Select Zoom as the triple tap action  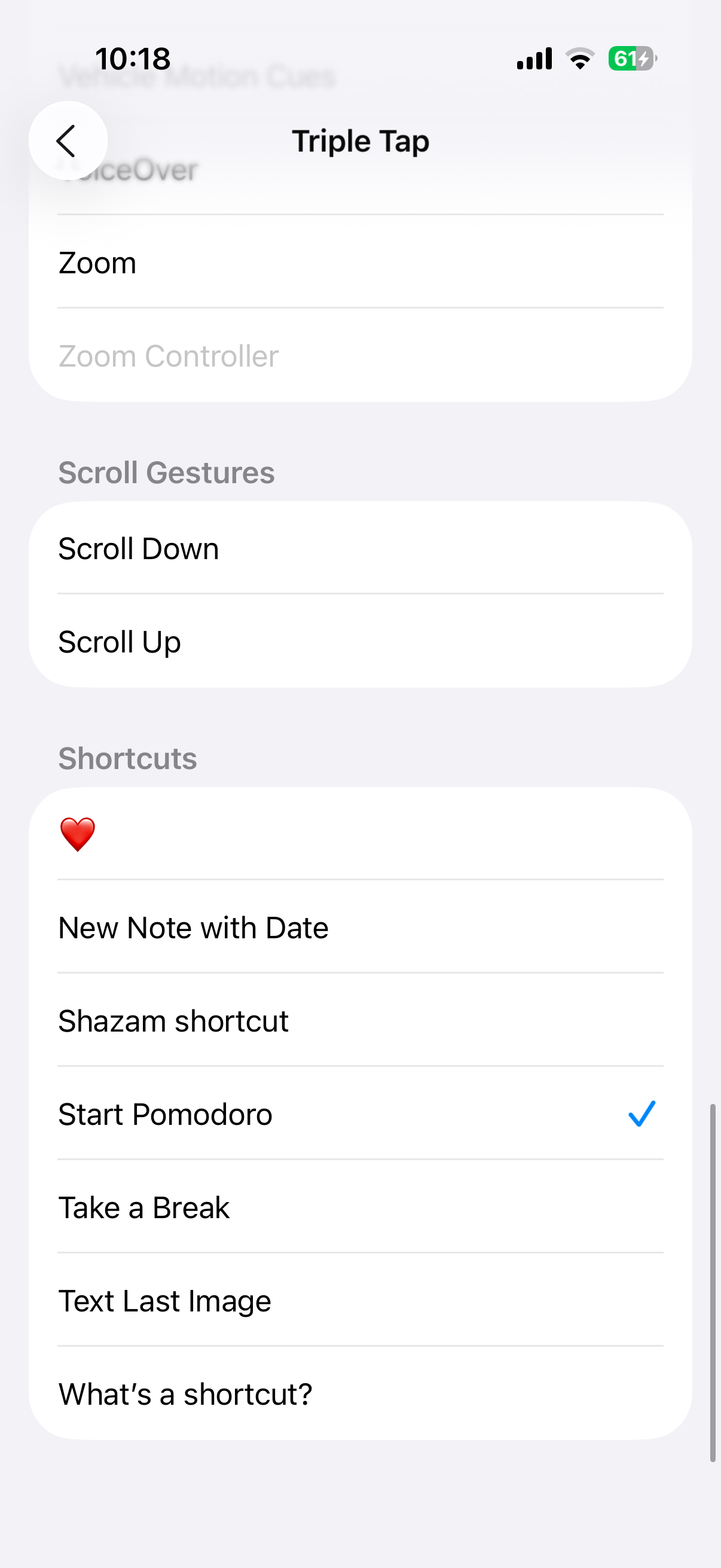[359, 263]
